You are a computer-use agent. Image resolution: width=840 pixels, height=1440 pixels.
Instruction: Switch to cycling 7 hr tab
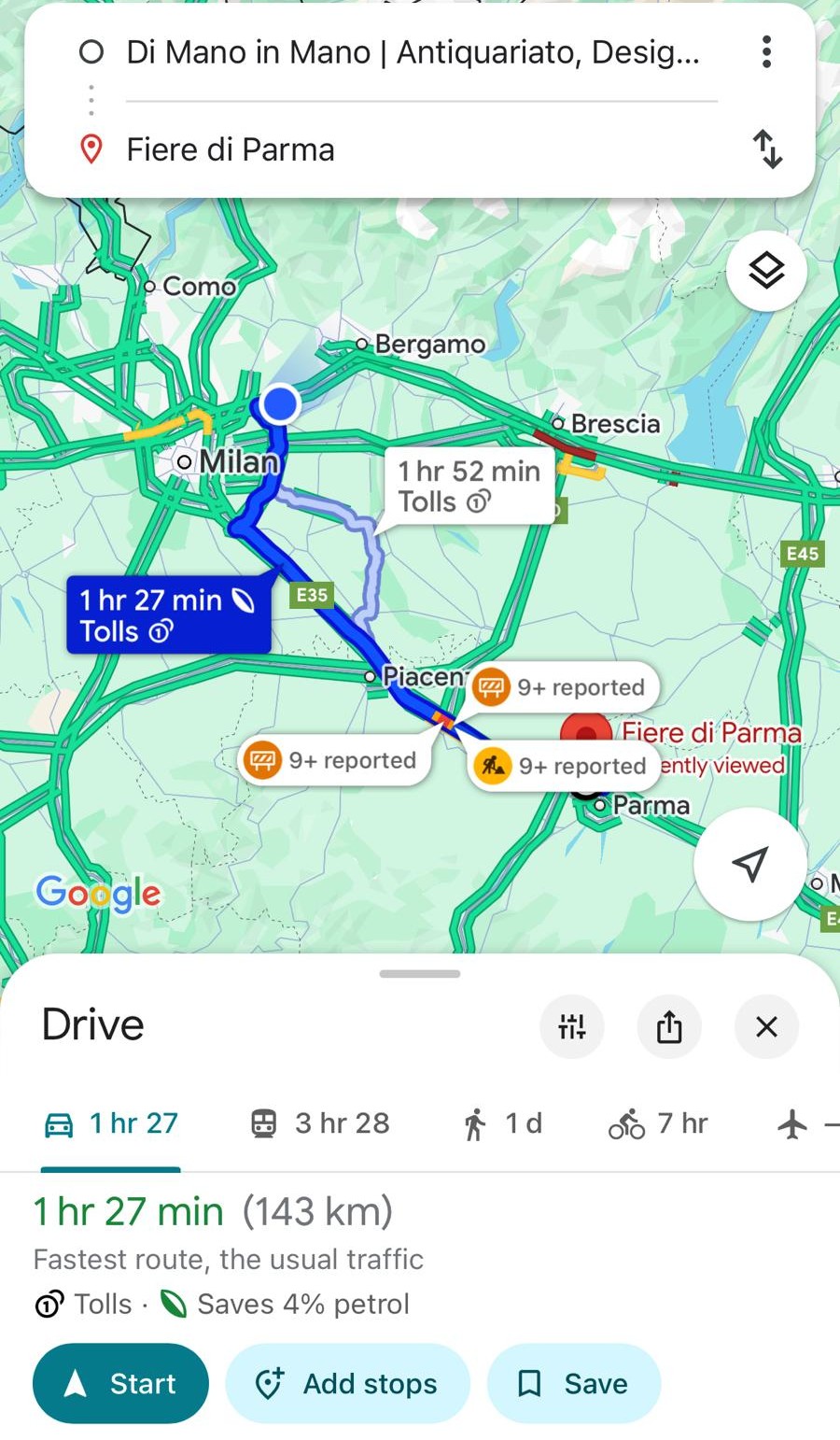[x=658, y=1123]
